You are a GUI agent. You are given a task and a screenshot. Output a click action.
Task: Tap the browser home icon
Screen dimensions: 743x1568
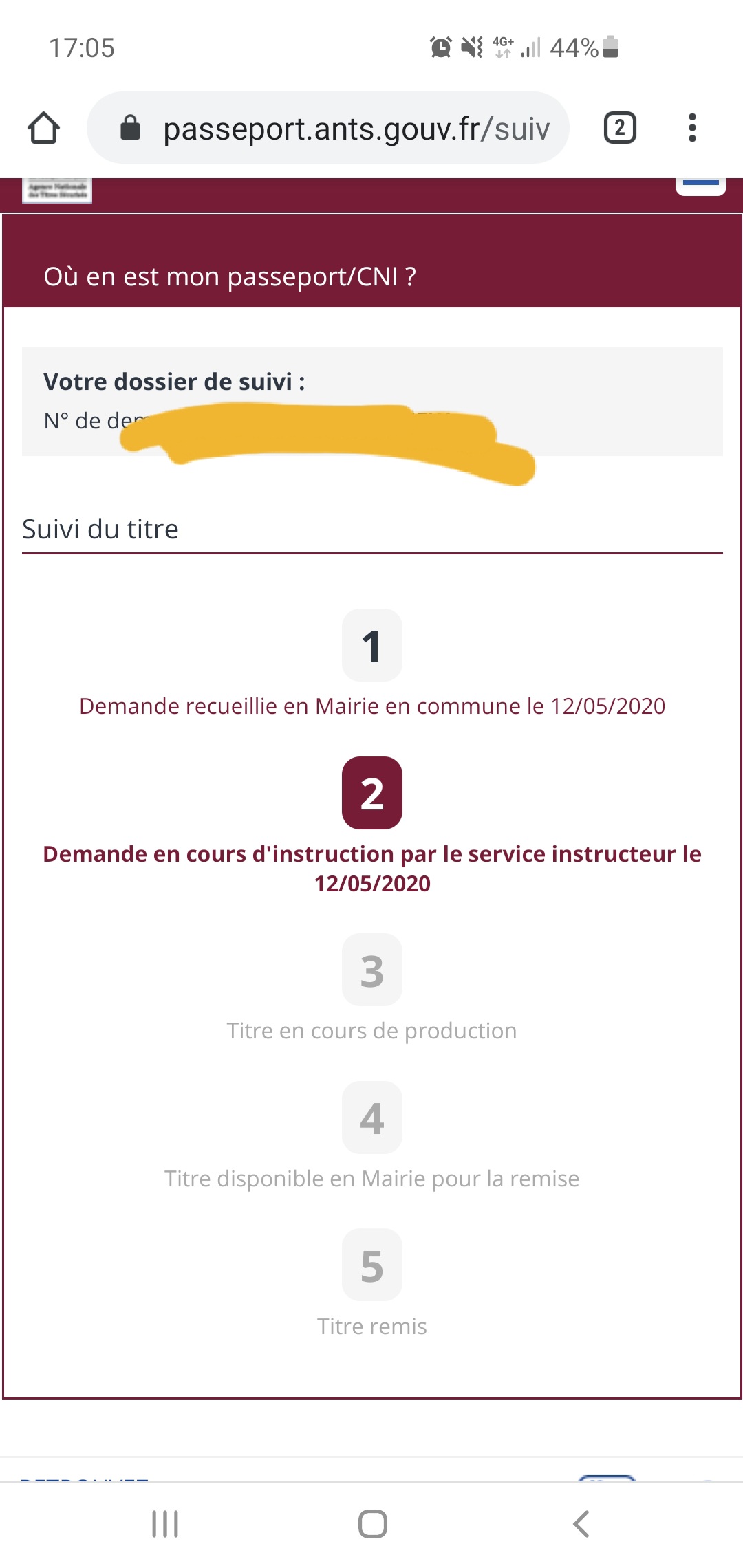(x=43, y=128)
